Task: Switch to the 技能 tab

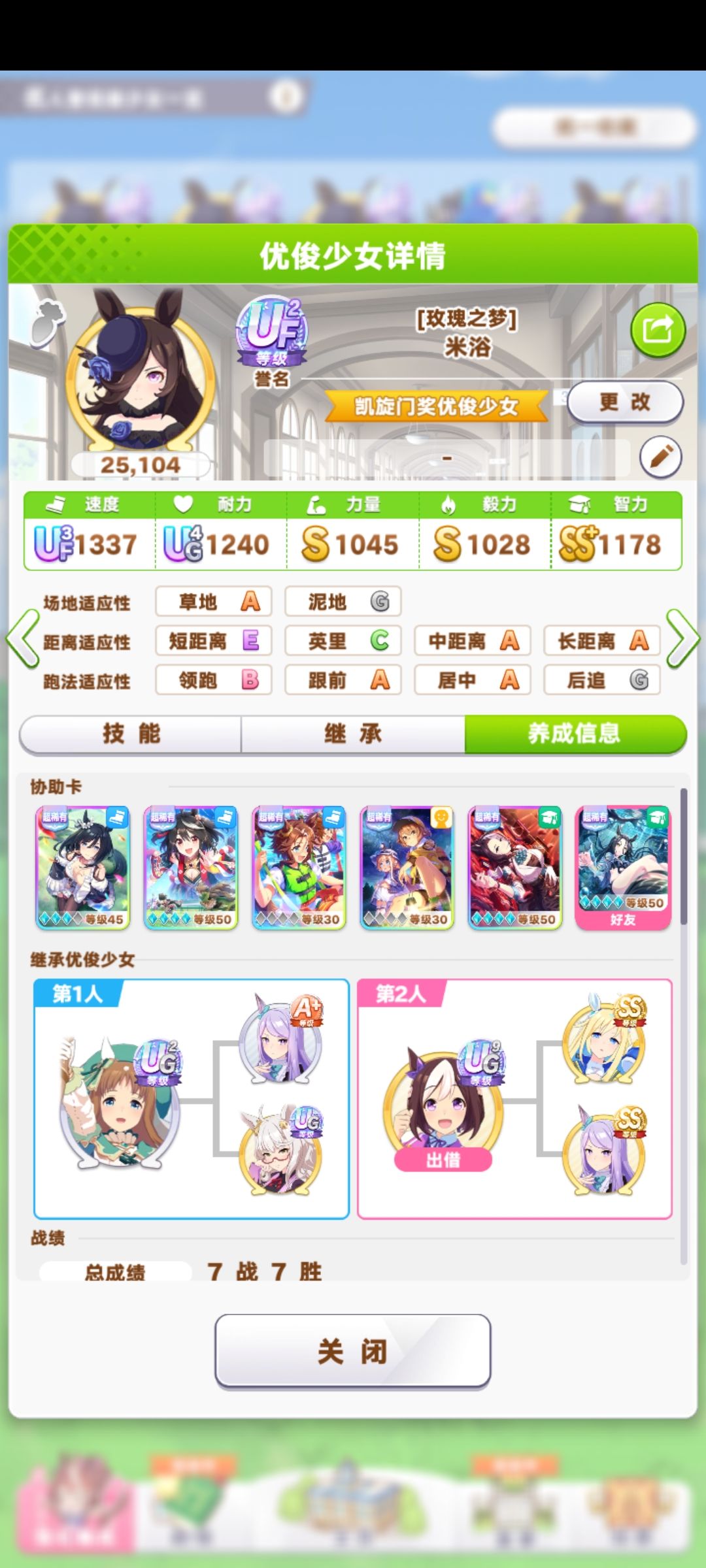Action: coord(131,734)
